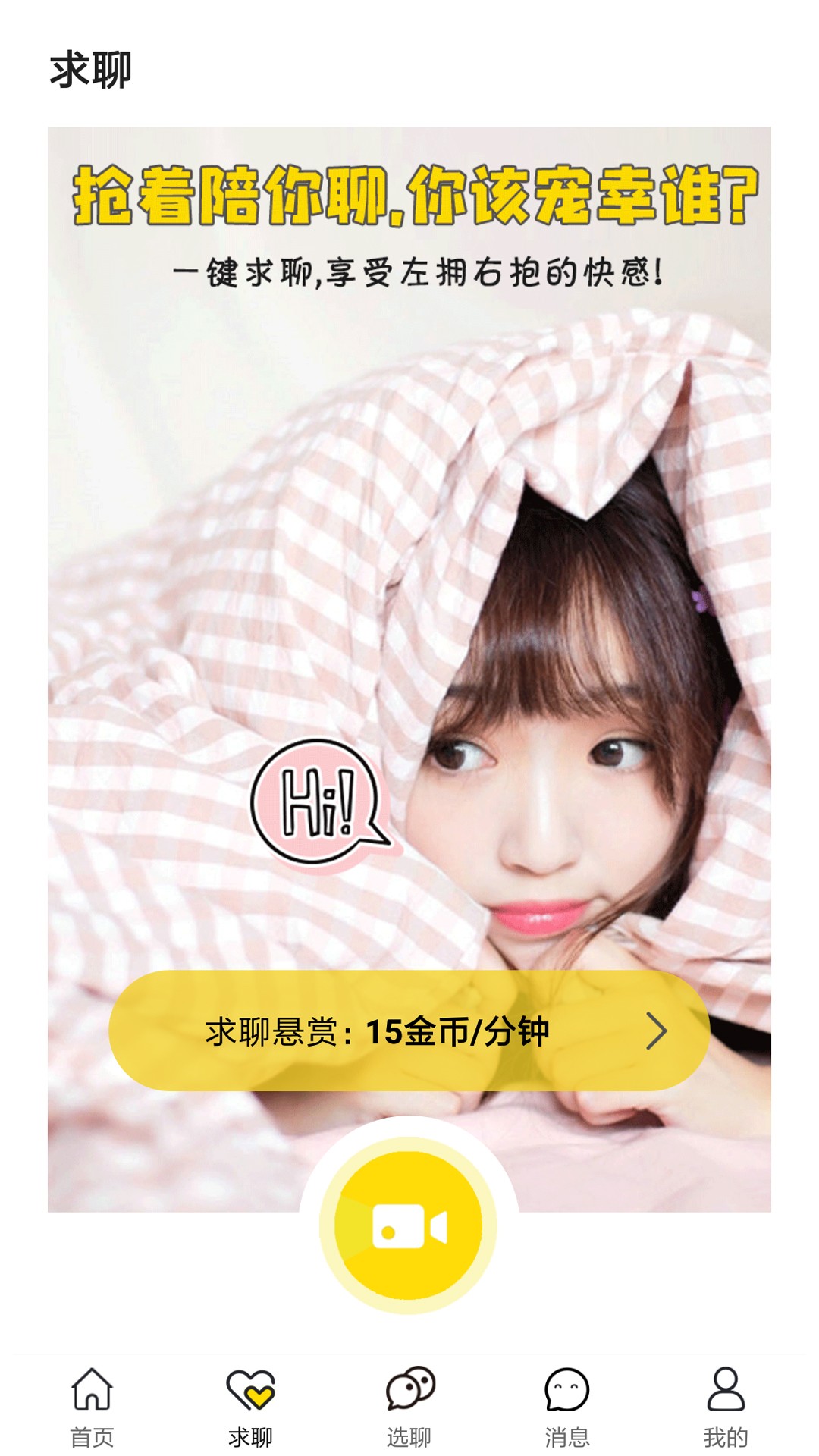Viewport: 819px width, 1456px height.
Task: Open the 我的 profile tab
Action: [x=726, y=1407]
